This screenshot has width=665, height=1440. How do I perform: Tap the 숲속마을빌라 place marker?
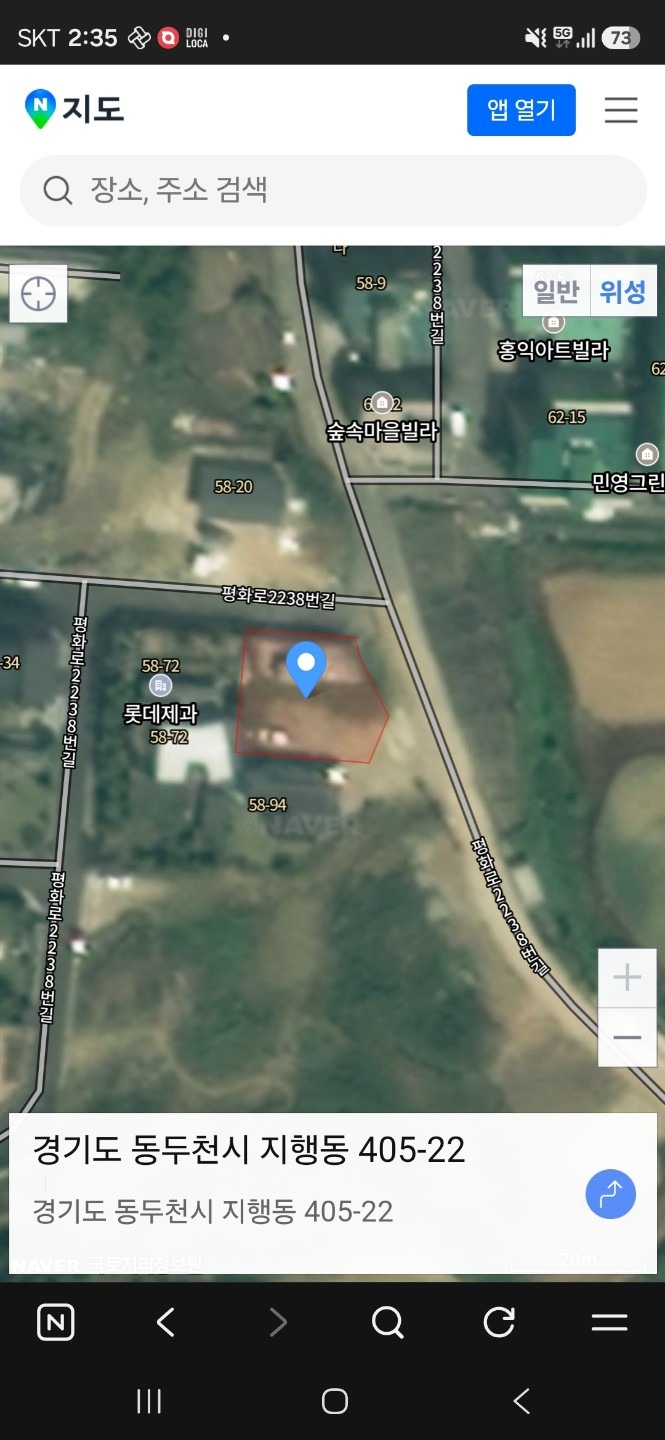coord(381,403)
